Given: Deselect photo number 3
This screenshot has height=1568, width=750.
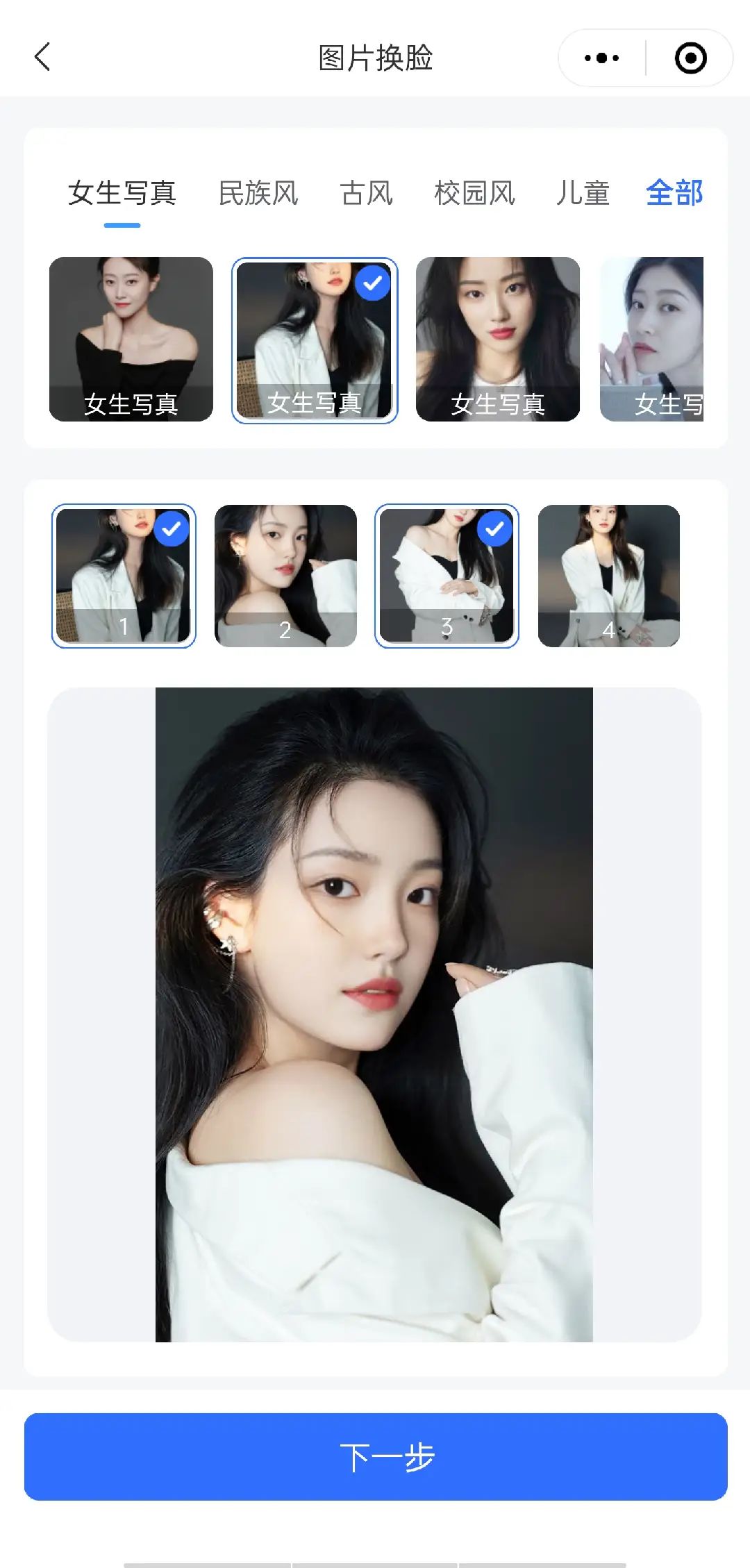Looking at the screenshot, I should click(x=447, y=576).
